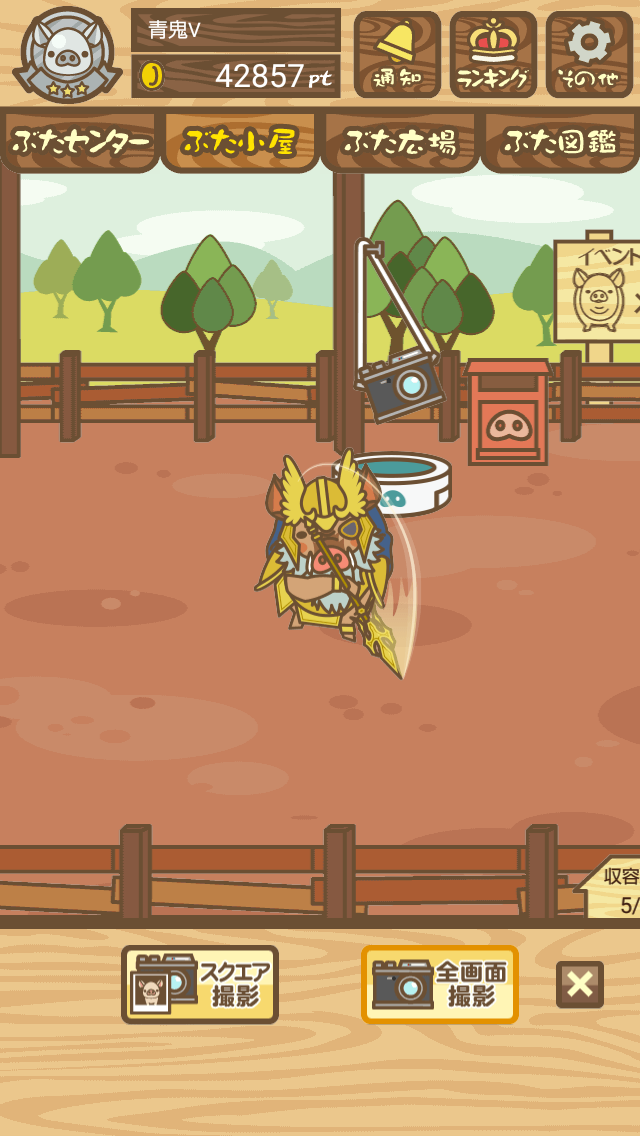
Task: Open the 通知 notifications bell
Action: [397, 54]
